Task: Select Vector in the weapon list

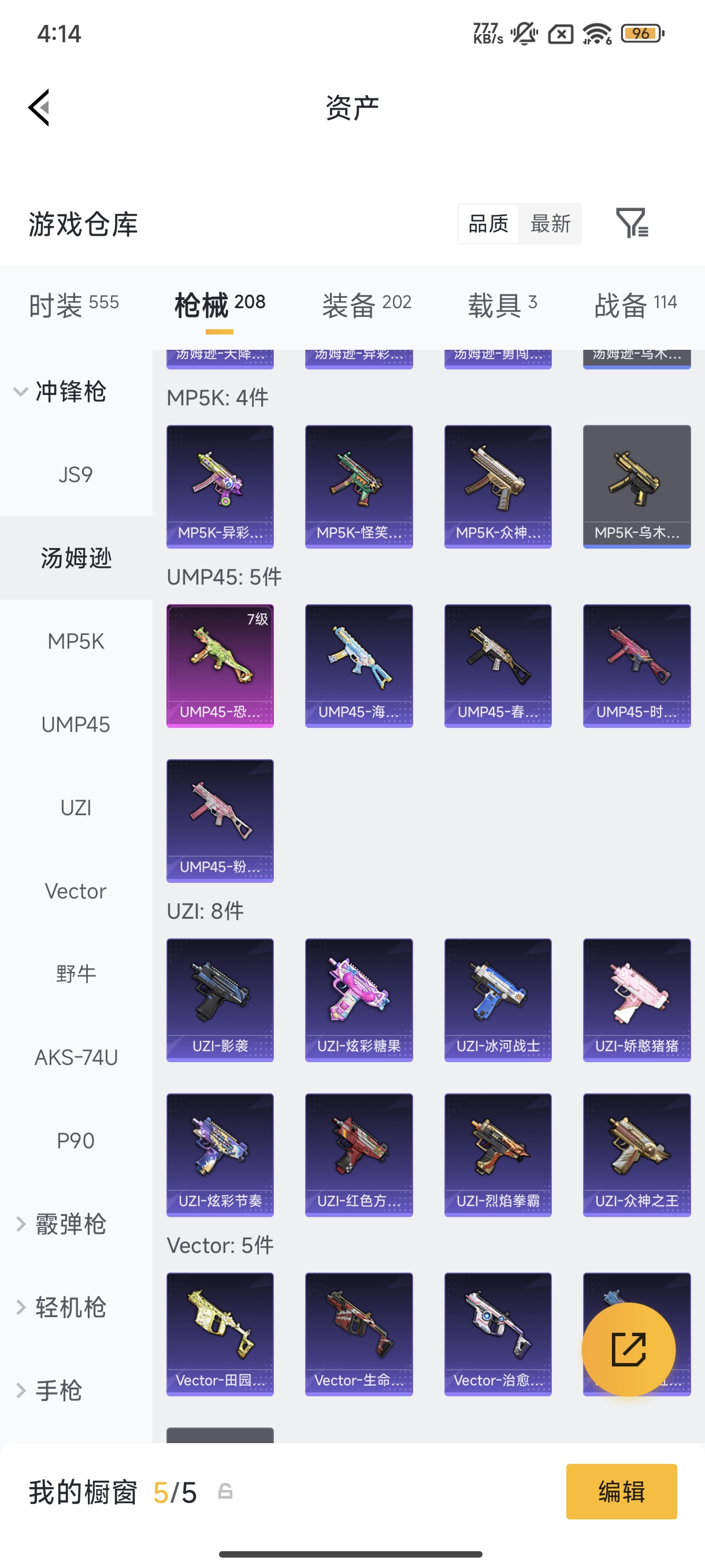Action: [x=76, y=891]
